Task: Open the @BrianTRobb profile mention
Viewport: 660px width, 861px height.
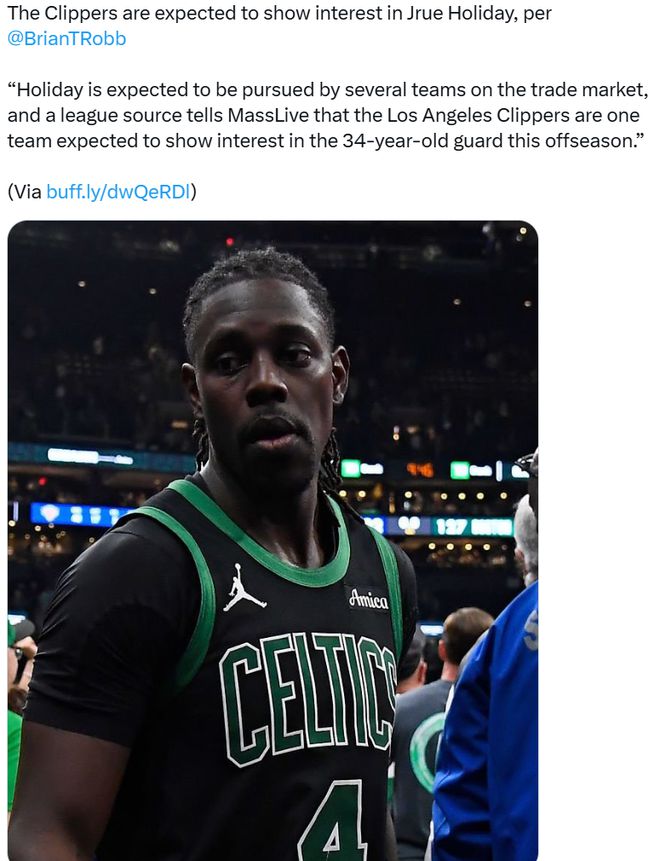Action: pyautogui.click(x=67, y=39)
